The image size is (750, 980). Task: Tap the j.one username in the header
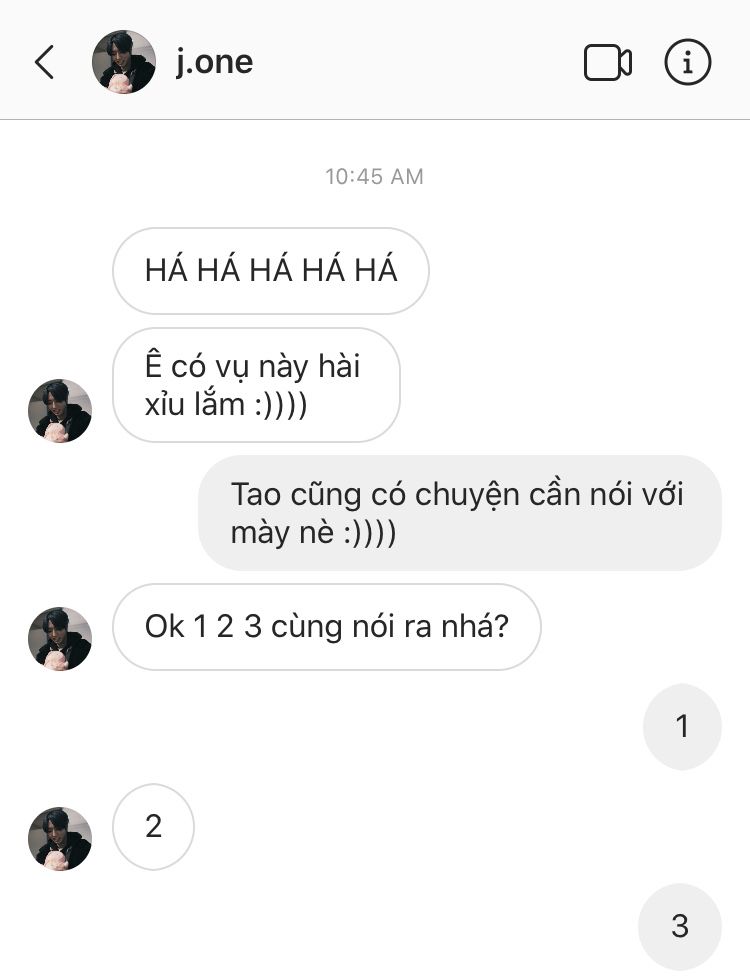tap(213, 62)
